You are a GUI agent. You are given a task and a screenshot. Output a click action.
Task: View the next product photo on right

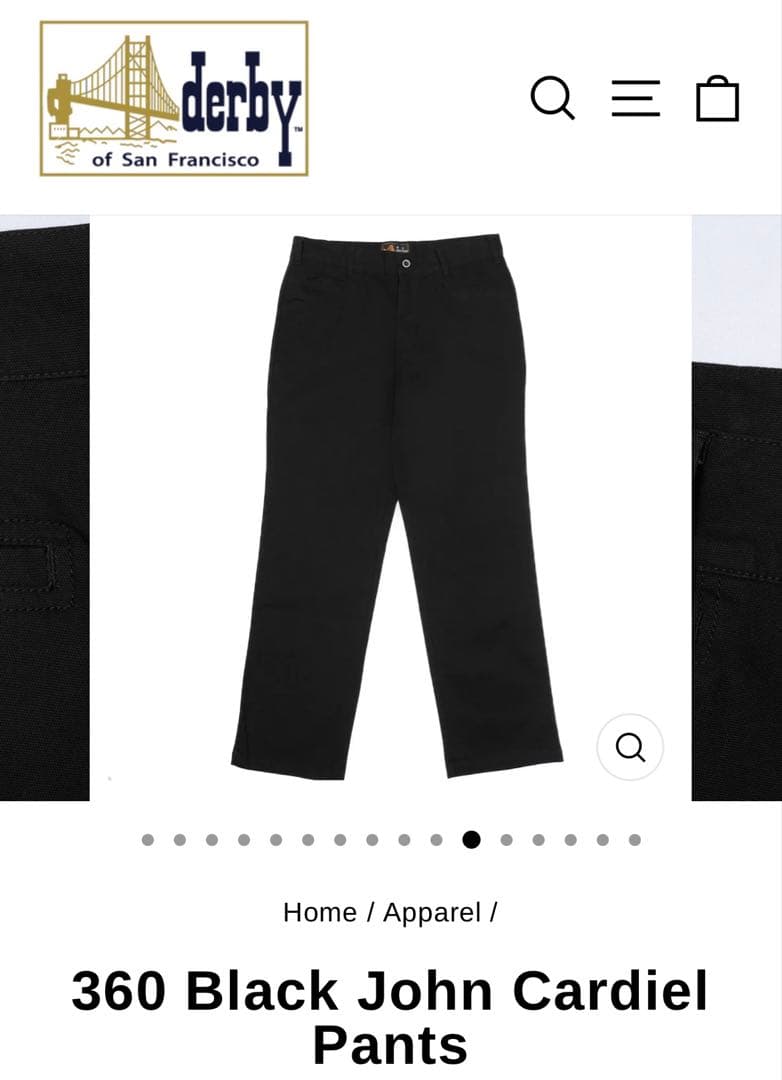point(737,510)
